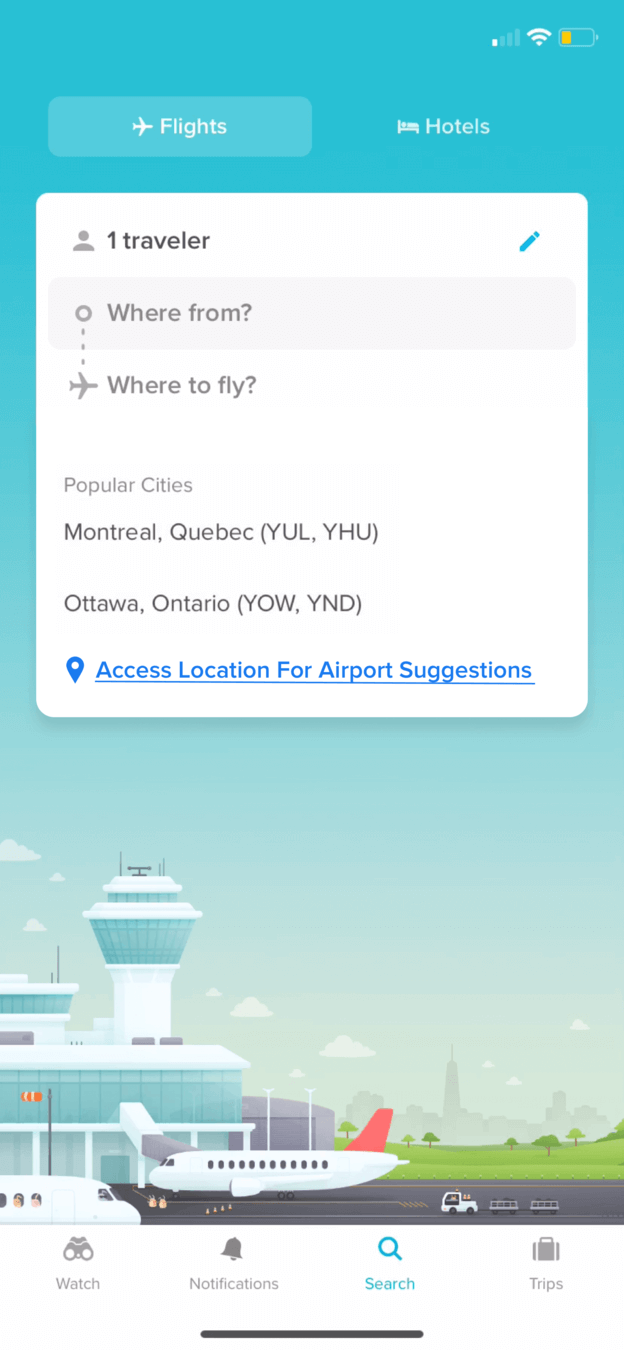Tap the 'Where from?' field

click(x=311, y=313)
